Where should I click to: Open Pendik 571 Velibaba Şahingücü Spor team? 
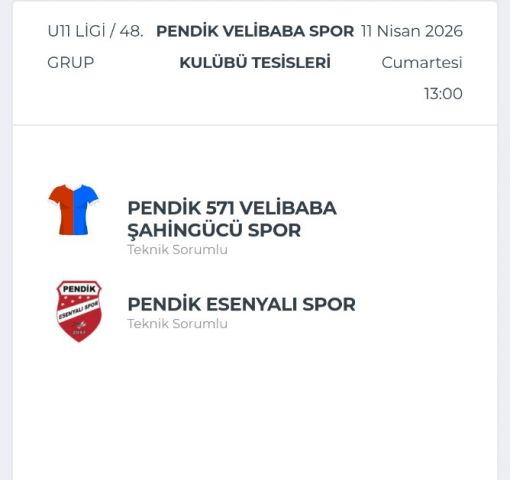click(x=232, y=219)
